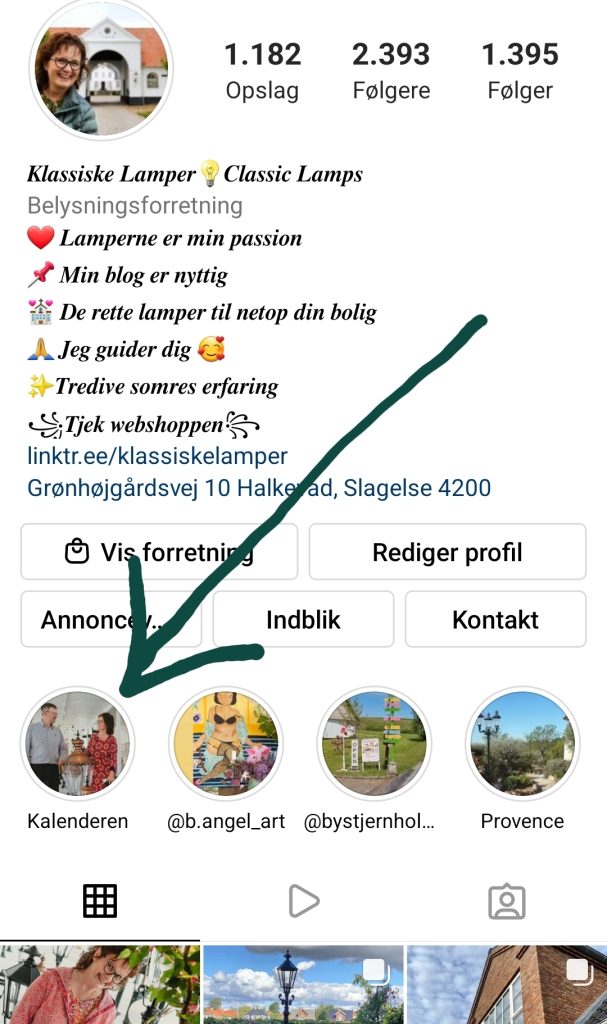
Task: Open the Annoncer button
Action: click(x=111, y=620)
